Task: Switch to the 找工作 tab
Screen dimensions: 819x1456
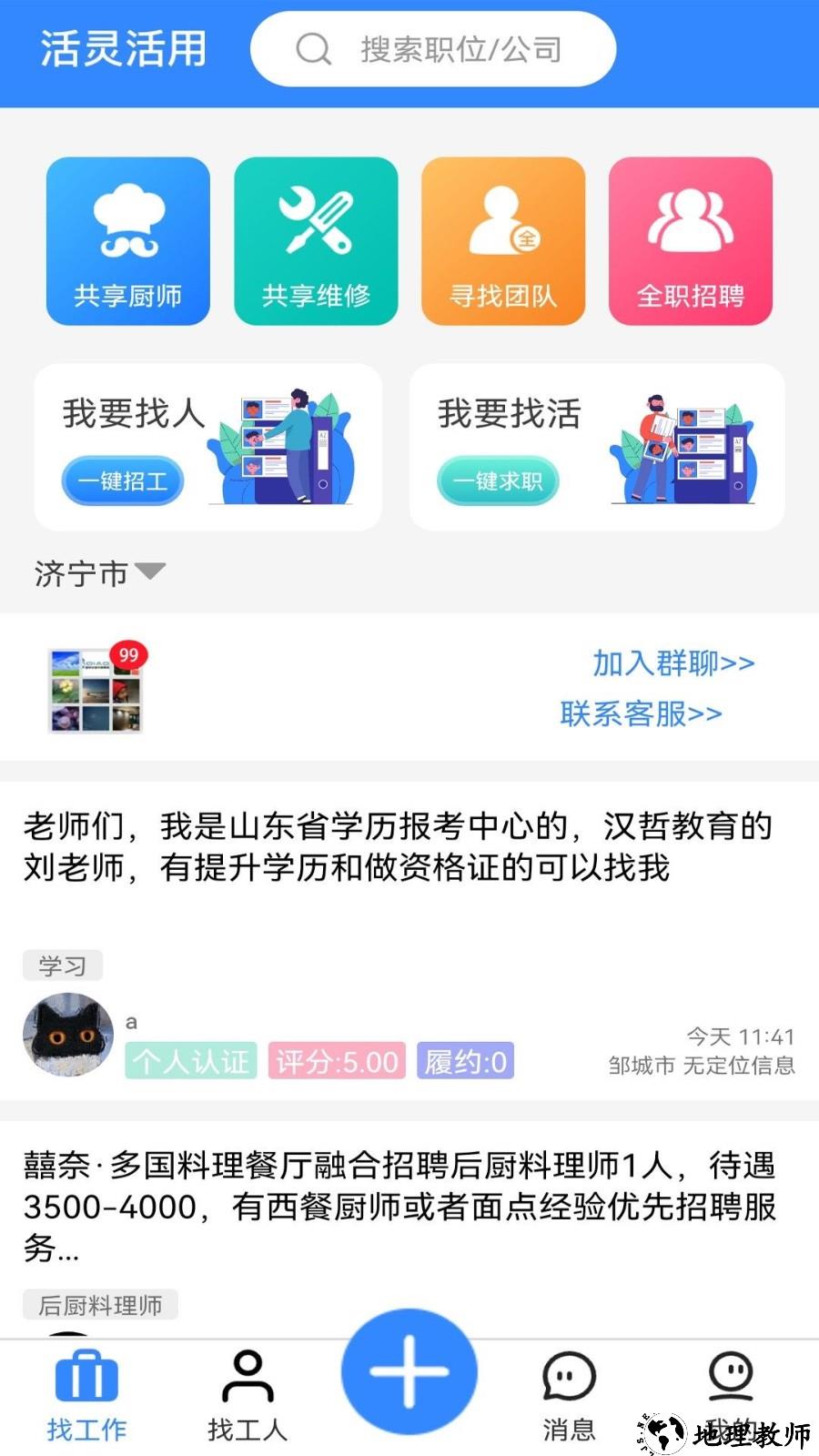Action: [x=86, y=1401]
